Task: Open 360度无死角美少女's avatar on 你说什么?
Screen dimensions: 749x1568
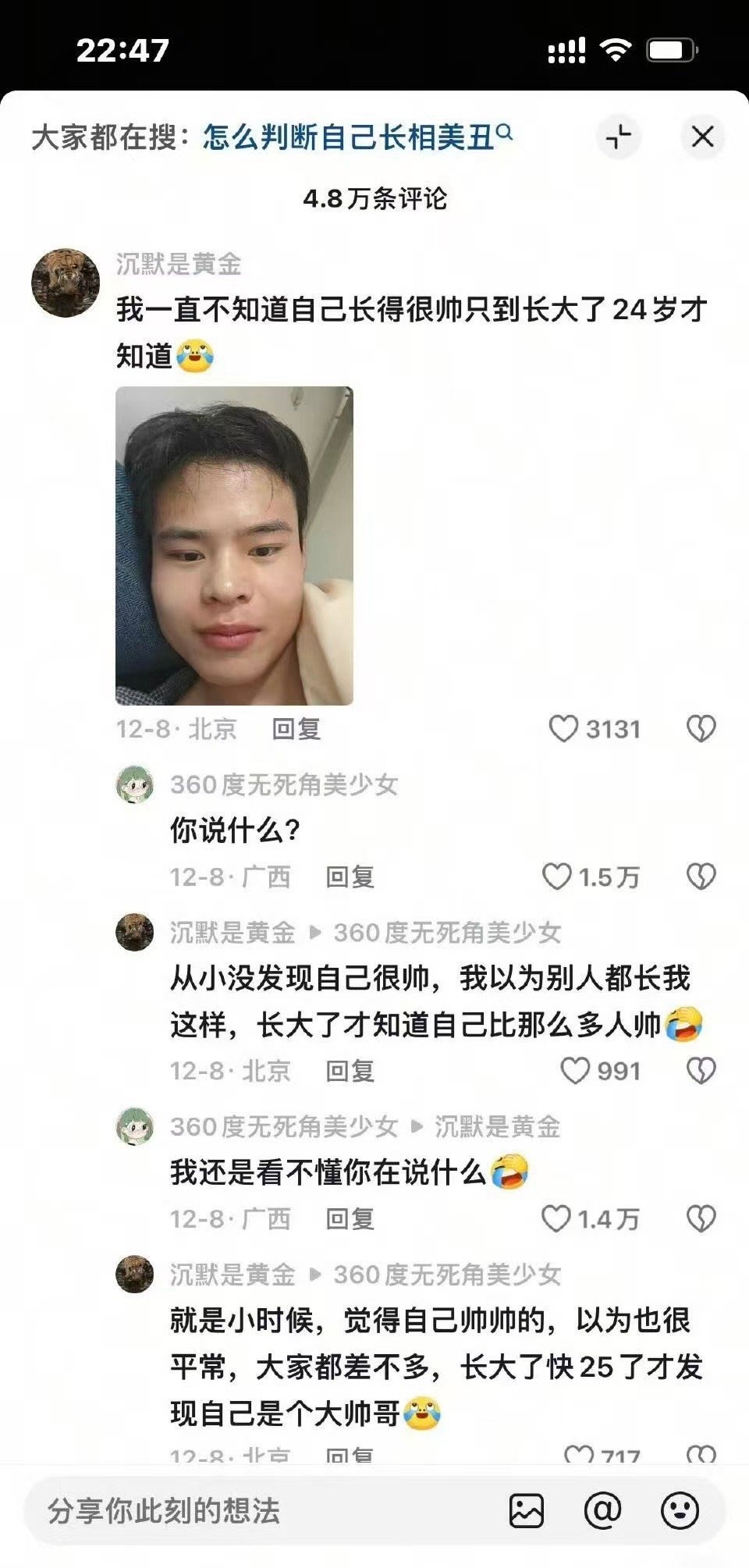Action: click(x=135, y=784)
